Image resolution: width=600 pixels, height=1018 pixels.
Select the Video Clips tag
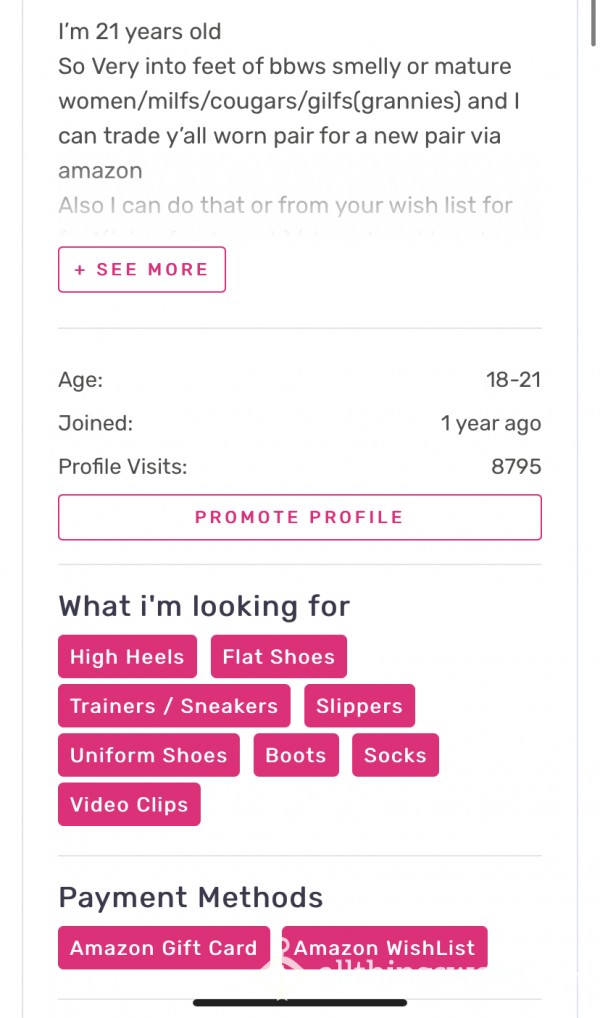pos(129,804)
